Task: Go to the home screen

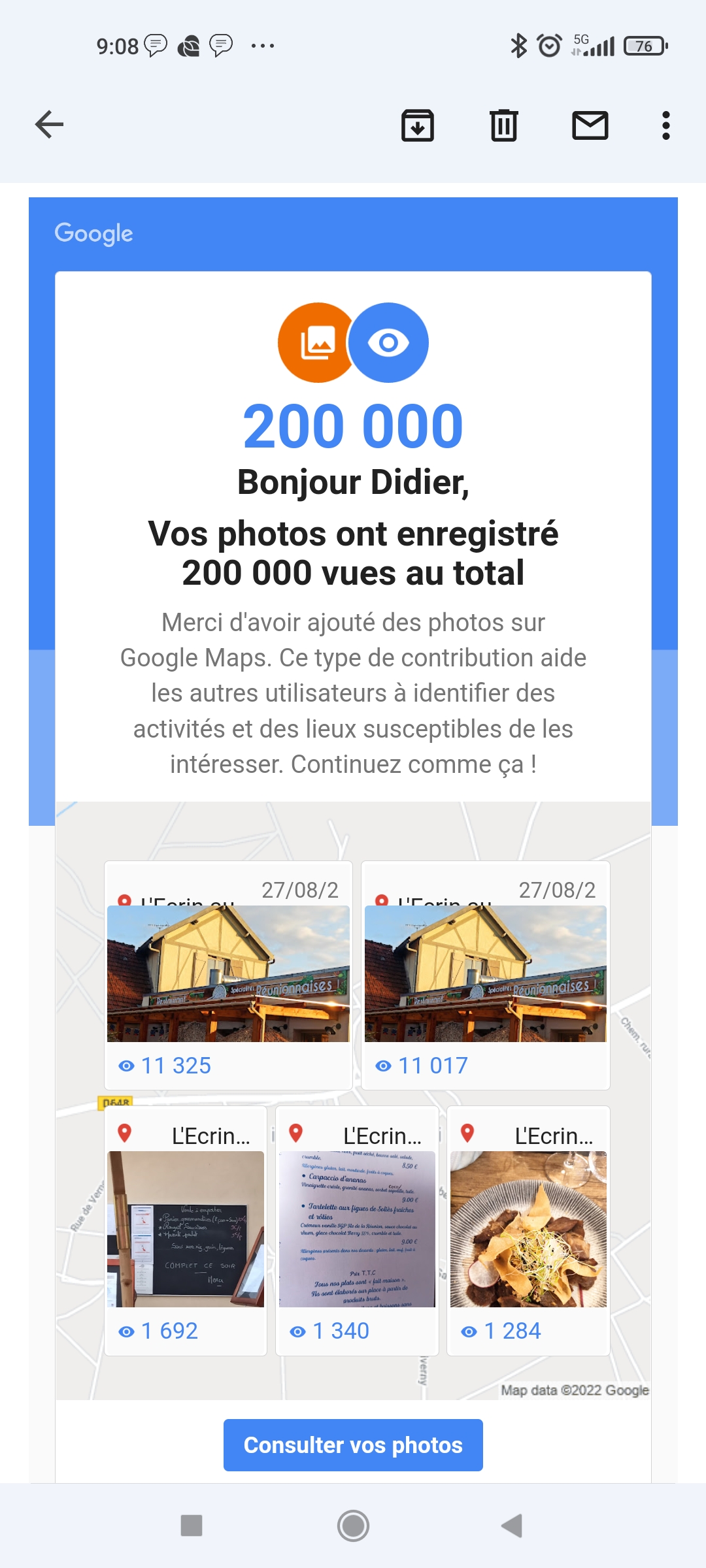Action: (353, 1526)
